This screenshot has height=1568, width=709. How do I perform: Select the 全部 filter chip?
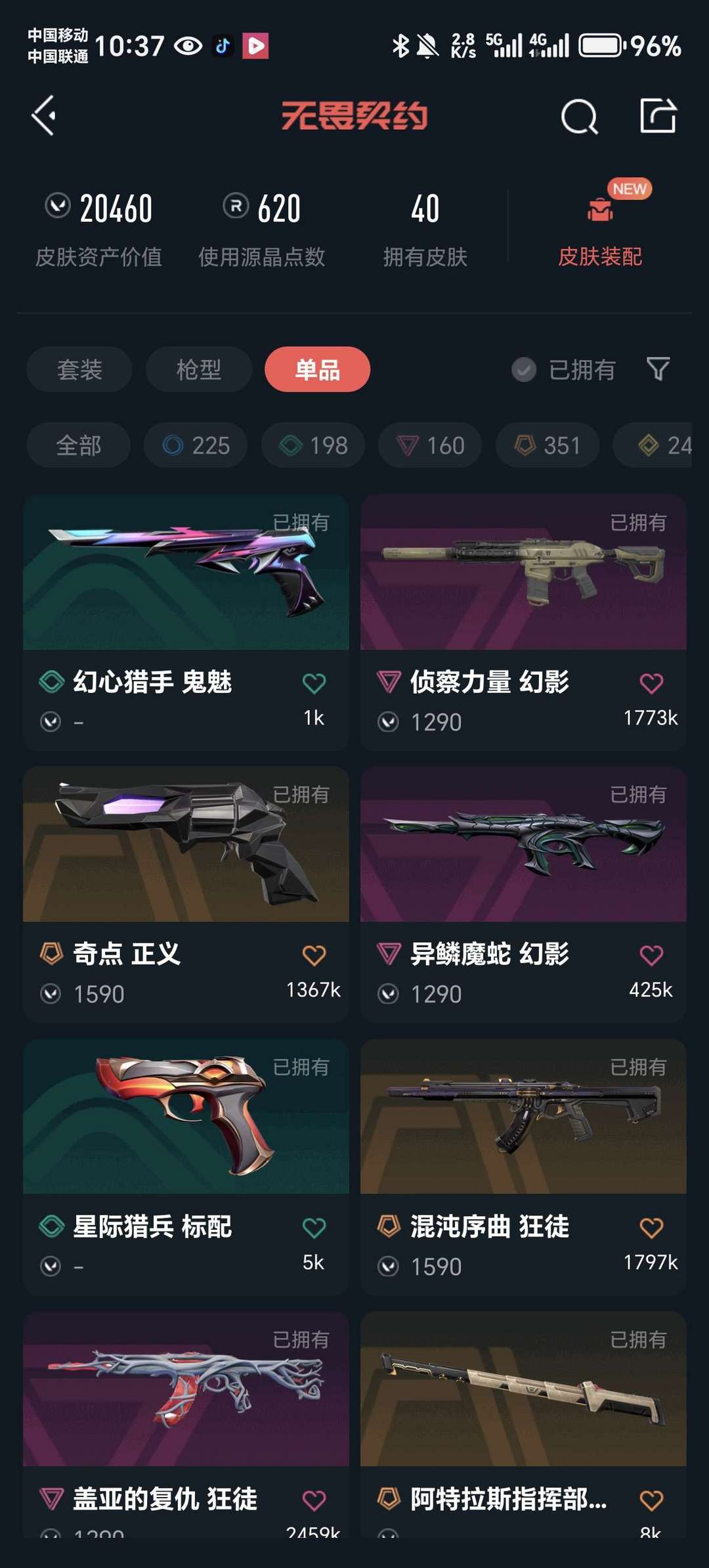point(77,445)
